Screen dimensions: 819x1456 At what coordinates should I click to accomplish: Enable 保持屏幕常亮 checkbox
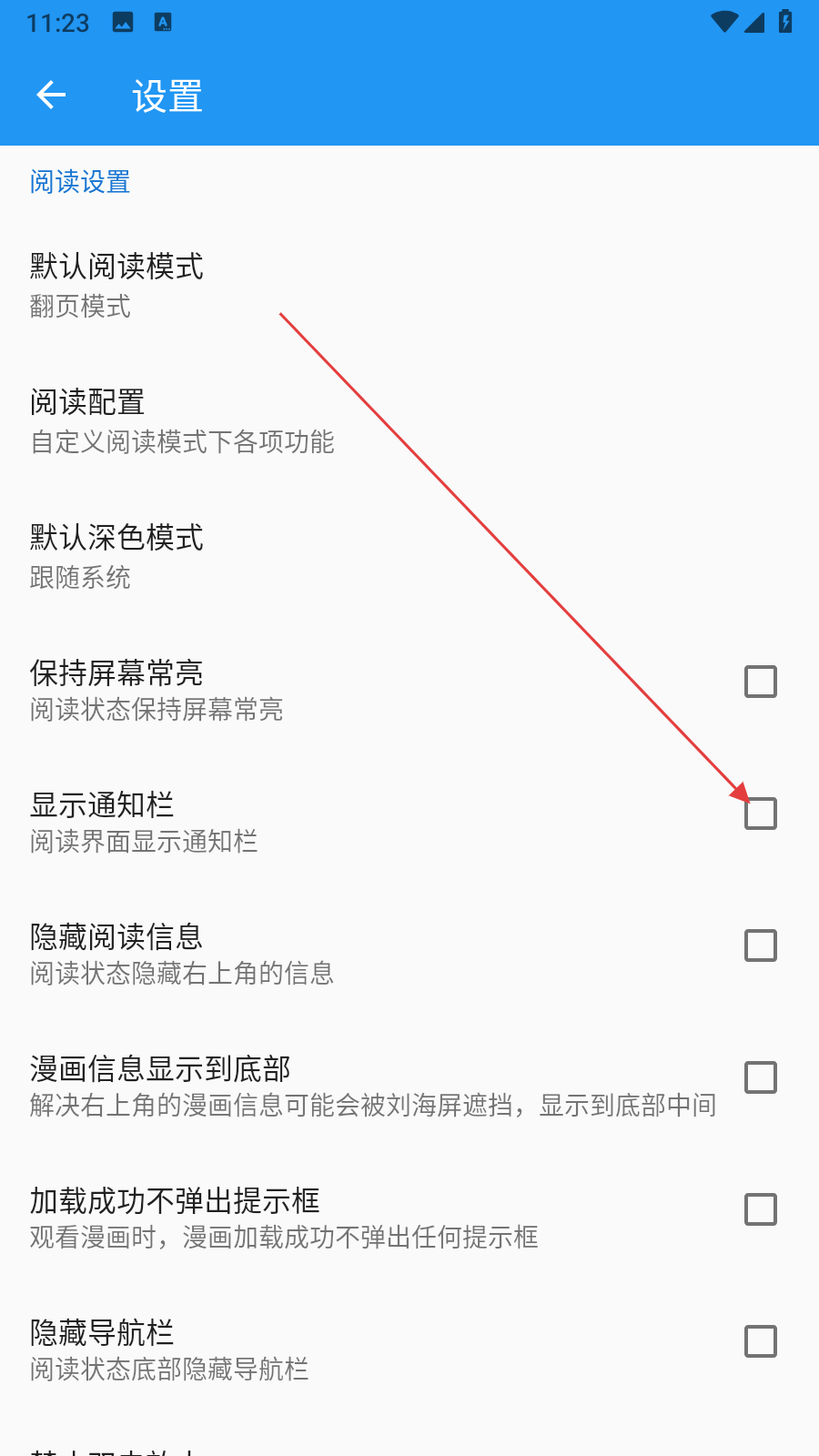click(760, 682)
